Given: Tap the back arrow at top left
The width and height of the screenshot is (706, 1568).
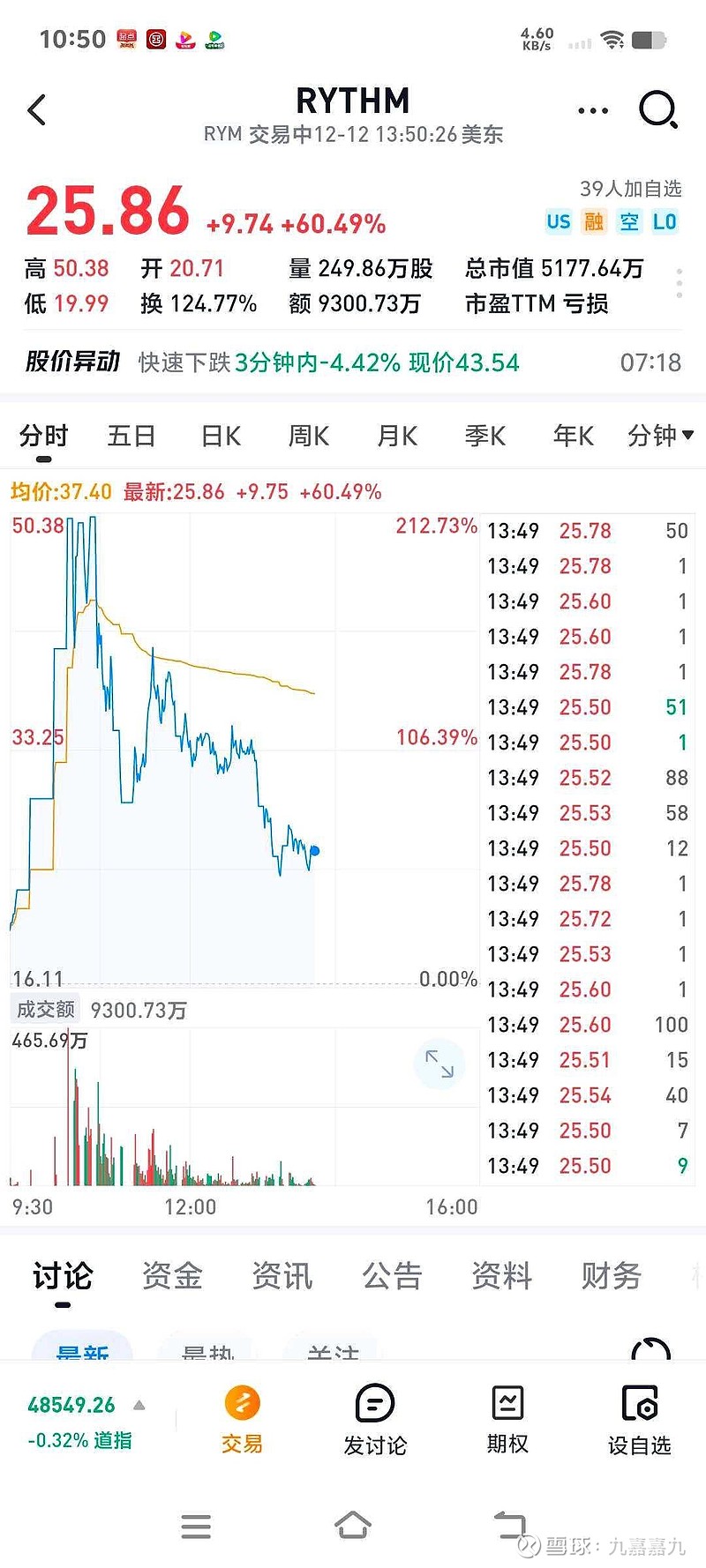Looking at the screenshot, I should (35, 109).
